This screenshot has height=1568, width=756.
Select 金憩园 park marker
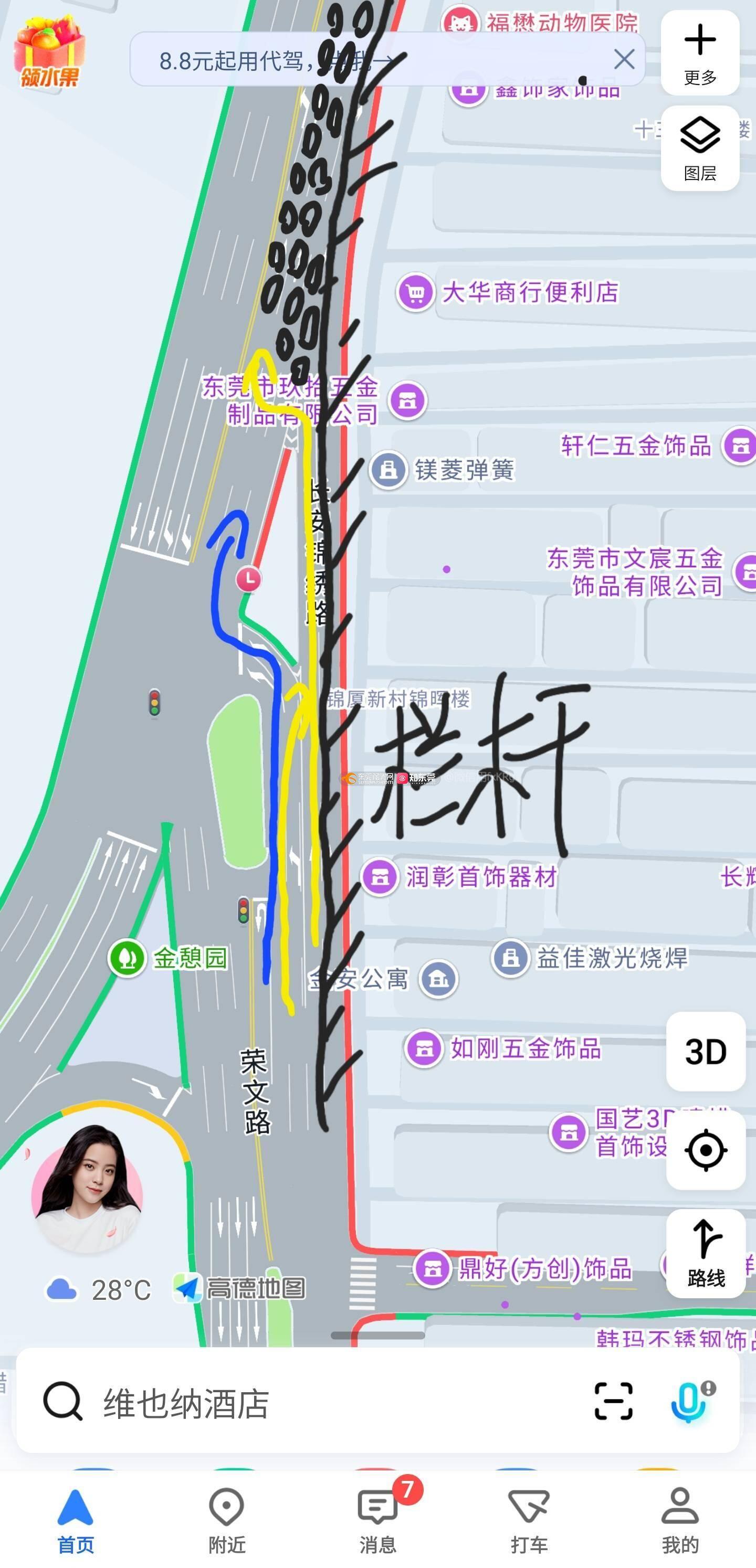[x=128, y=958]
